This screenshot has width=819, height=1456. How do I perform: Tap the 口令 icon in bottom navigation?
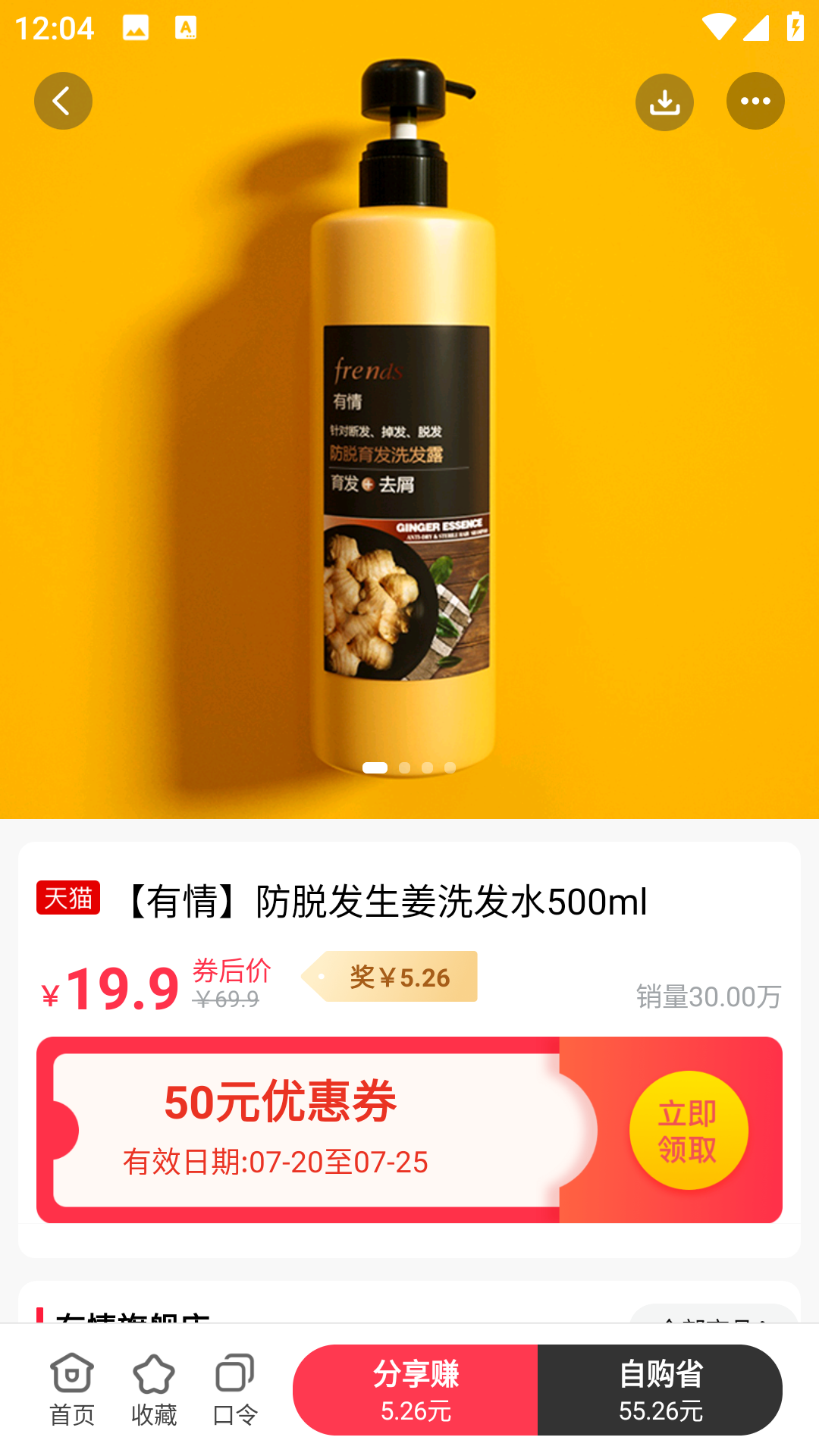[233, 1390]
